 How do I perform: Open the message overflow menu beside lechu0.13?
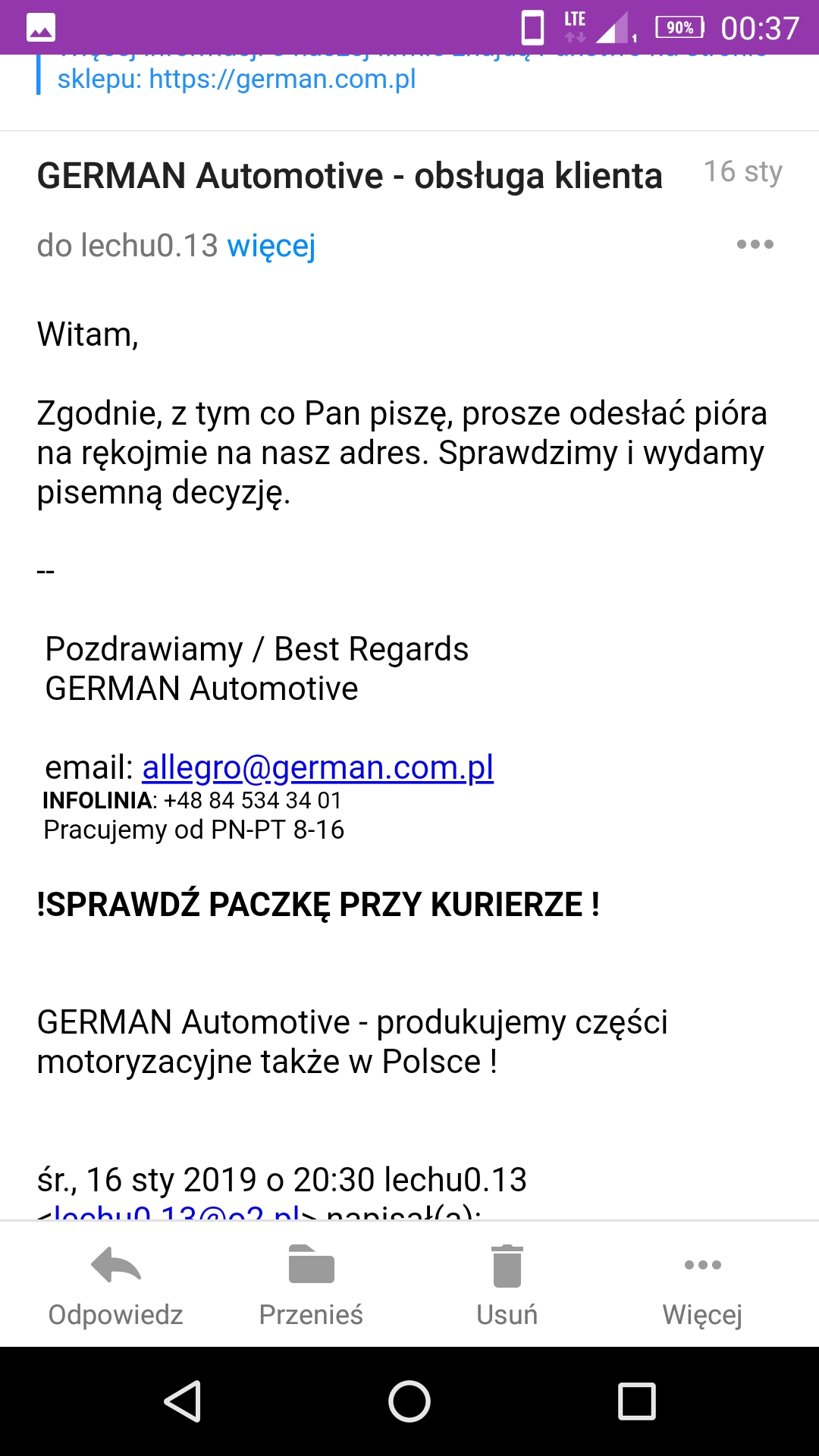pos(755,244)
